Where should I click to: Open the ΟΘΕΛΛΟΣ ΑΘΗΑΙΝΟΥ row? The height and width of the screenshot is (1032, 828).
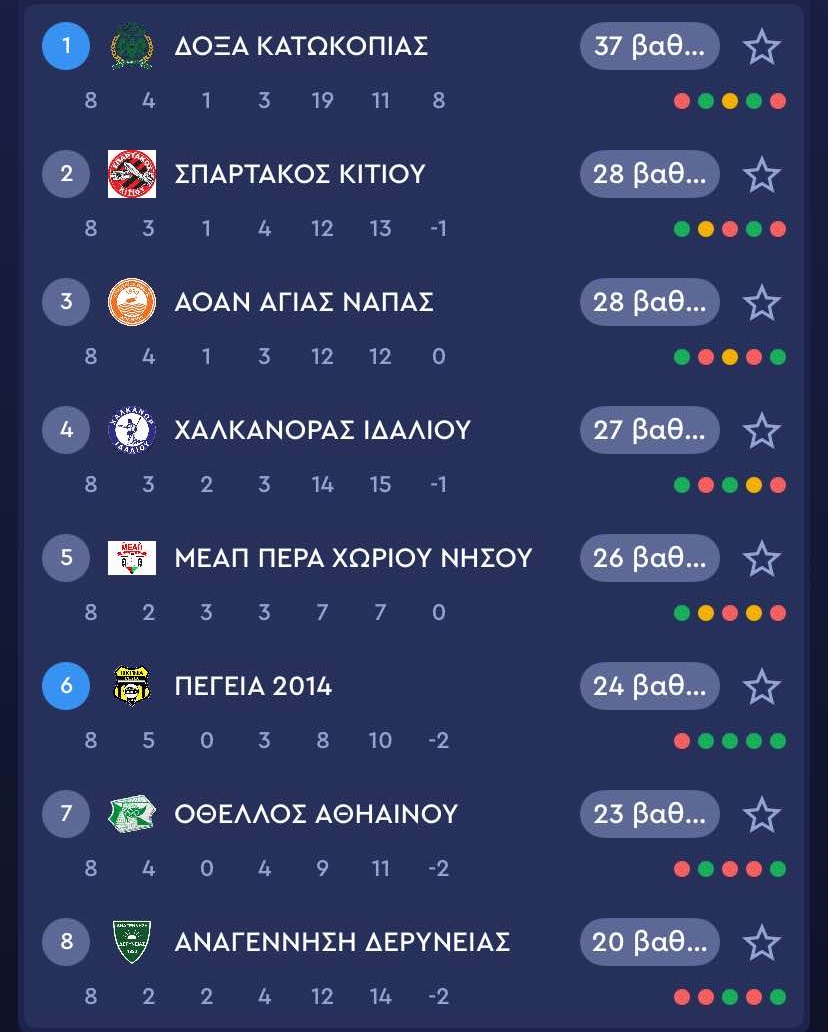pos(316,815)
